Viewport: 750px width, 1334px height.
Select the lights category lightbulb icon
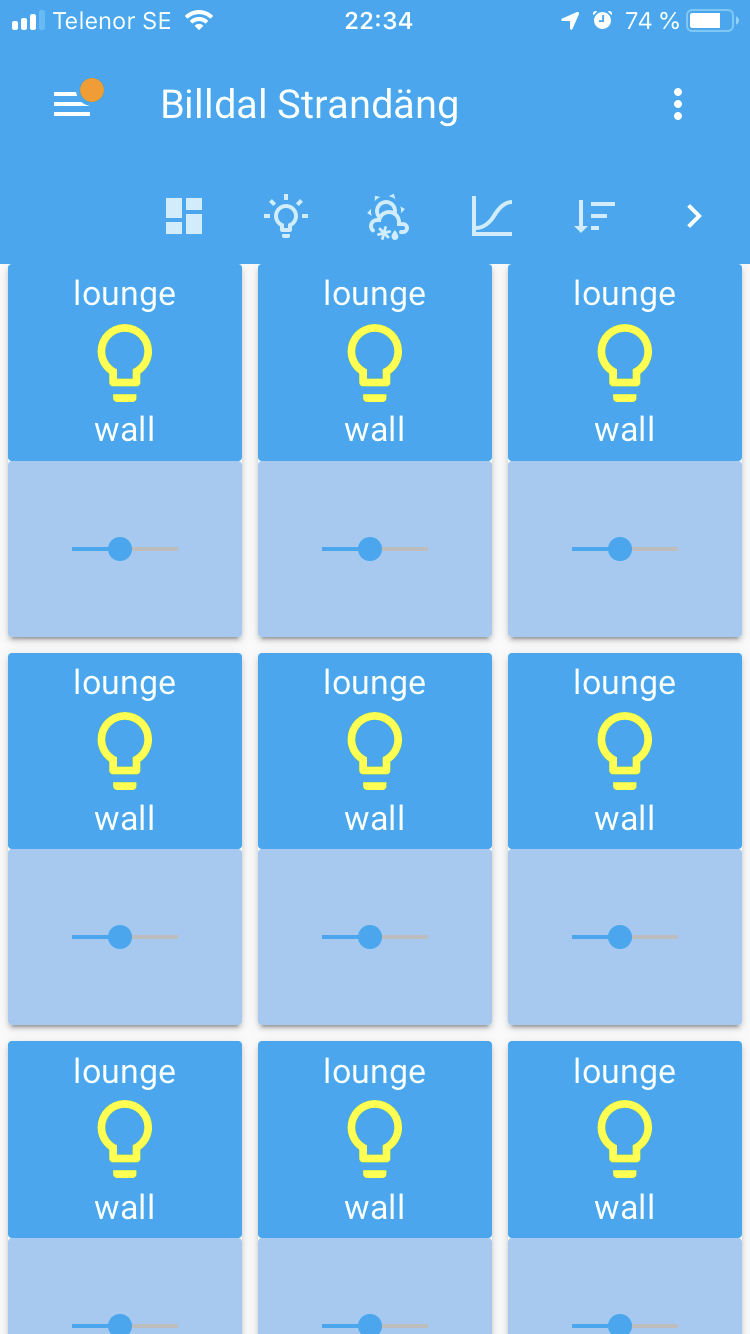(x=287, y=216)
